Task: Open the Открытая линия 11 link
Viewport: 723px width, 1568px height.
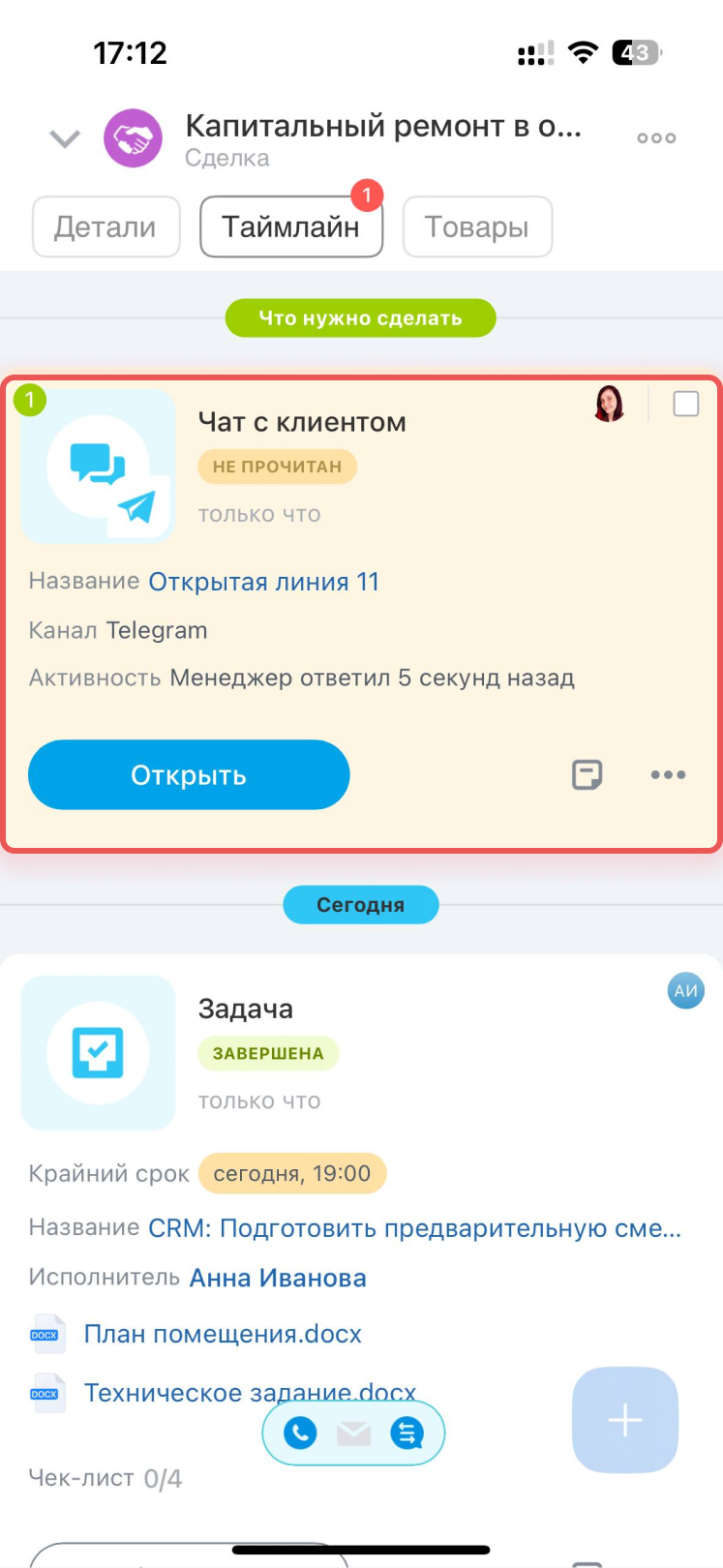Action: 263,582
